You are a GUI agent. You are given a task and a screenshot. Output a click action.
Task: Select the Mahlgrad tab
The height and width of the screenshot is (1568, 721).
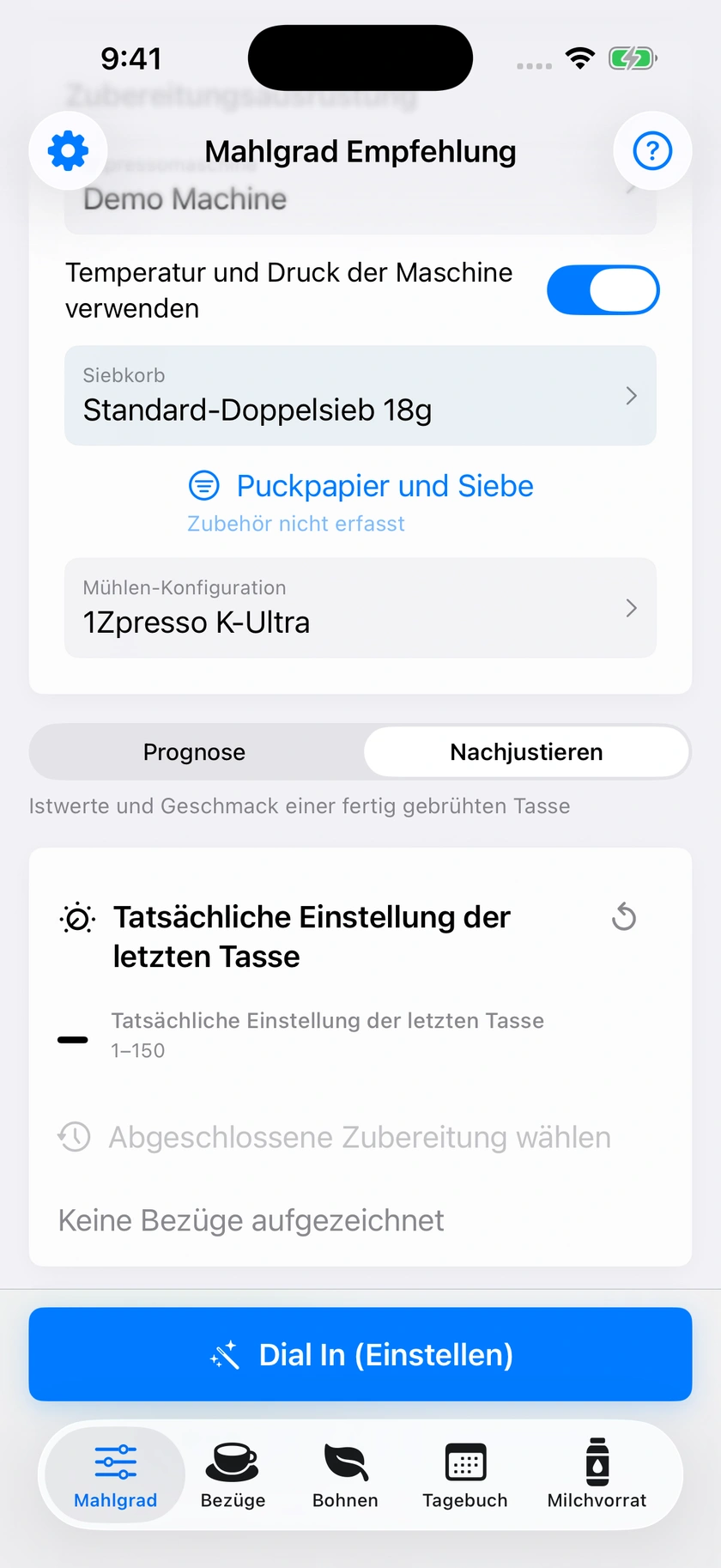(x=116, y=1475)
